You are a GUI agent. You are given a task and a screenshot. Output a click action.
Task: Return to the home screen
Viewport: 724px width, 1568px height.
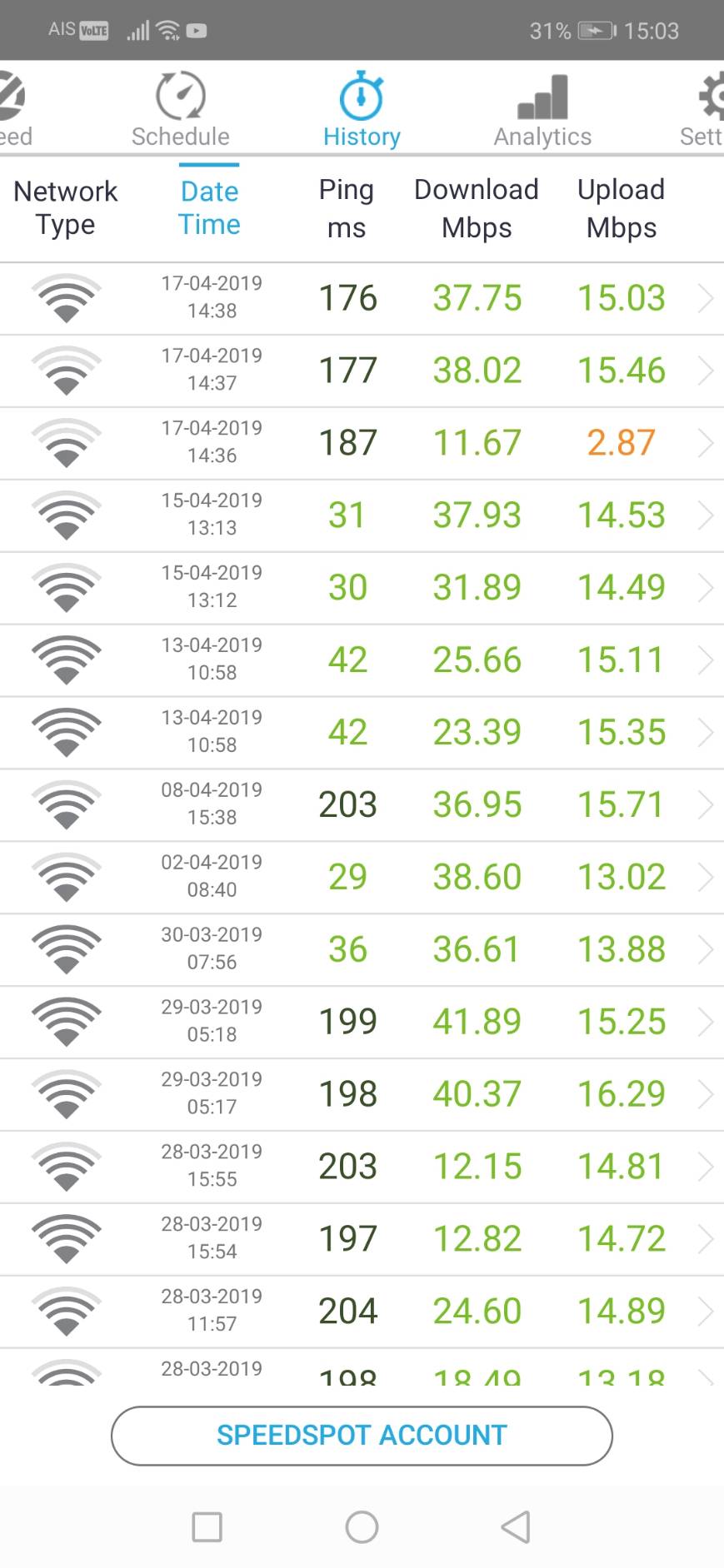[362, 1526]
